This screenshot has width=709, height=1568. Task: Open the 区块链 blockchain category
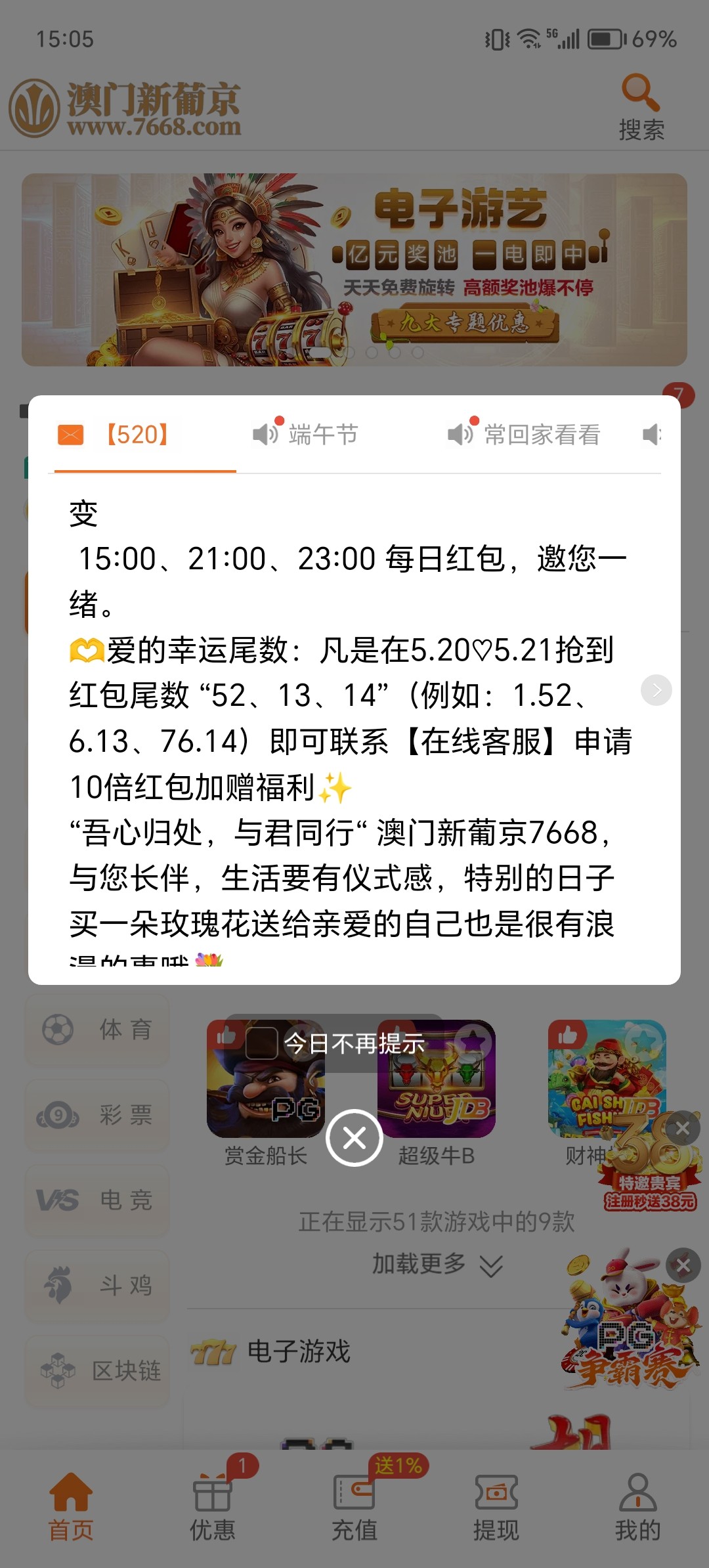(97, 1371)
